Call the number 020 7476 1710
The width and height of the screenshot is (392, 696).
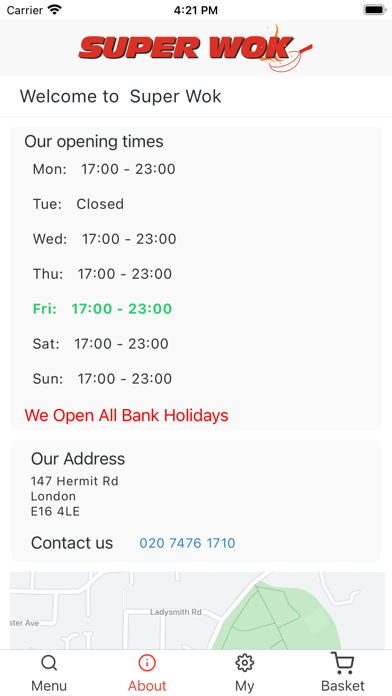(x=187, y=543)
